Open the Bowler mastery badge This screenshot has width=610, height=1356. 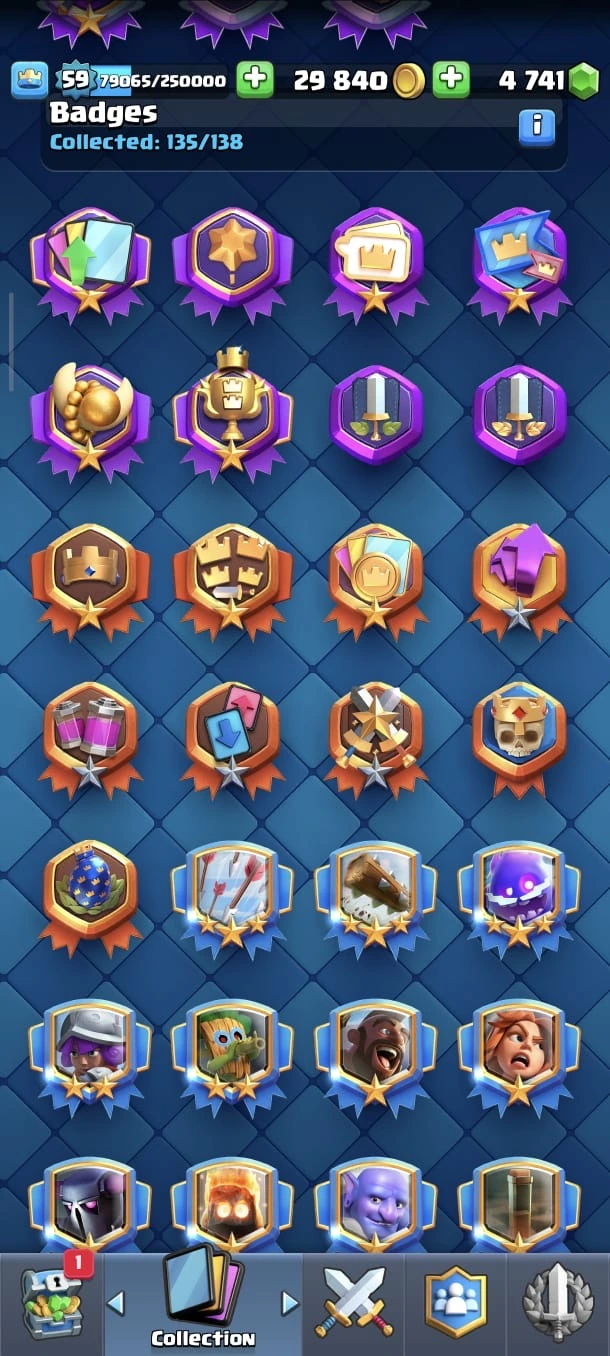(375, 1205)
